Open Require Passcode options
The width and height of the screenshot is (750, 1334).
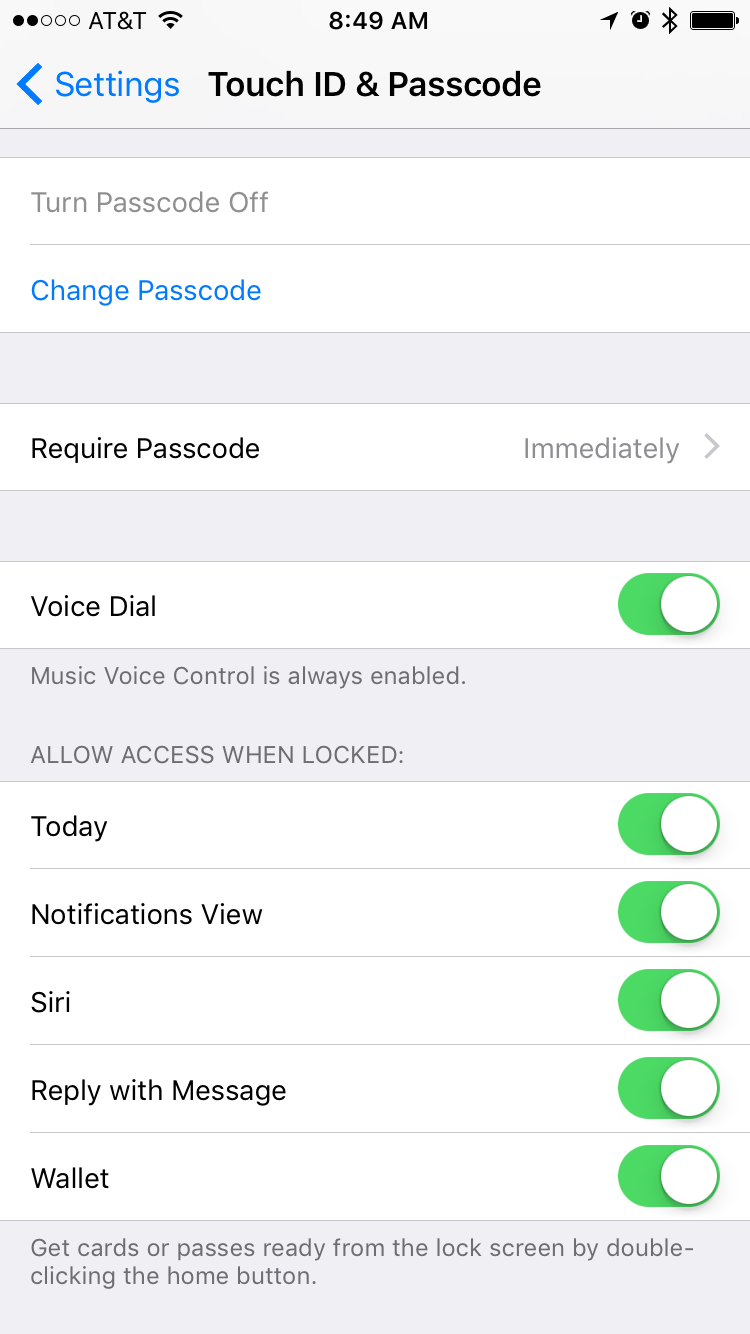click(375, 448)
